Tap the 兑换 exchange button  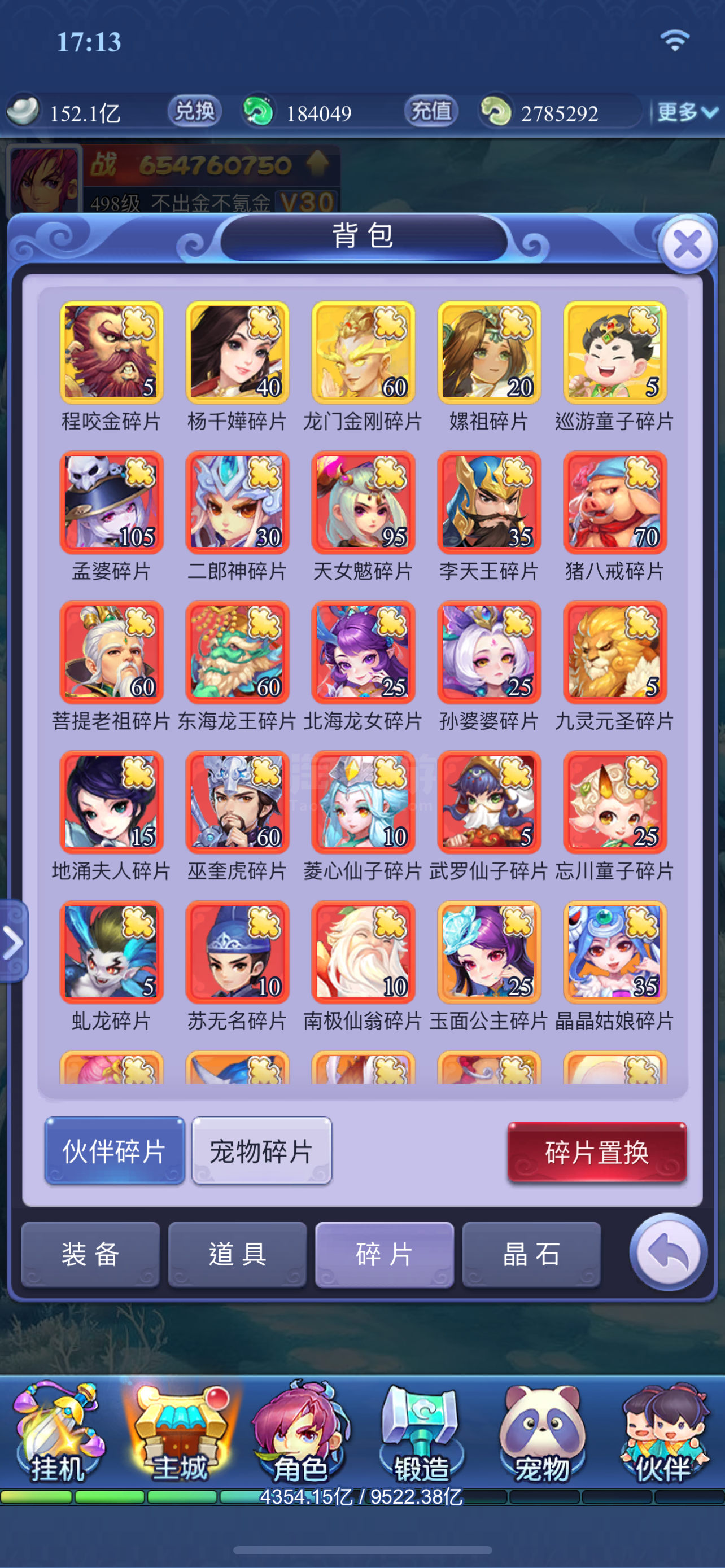click(x=195, y=111)
